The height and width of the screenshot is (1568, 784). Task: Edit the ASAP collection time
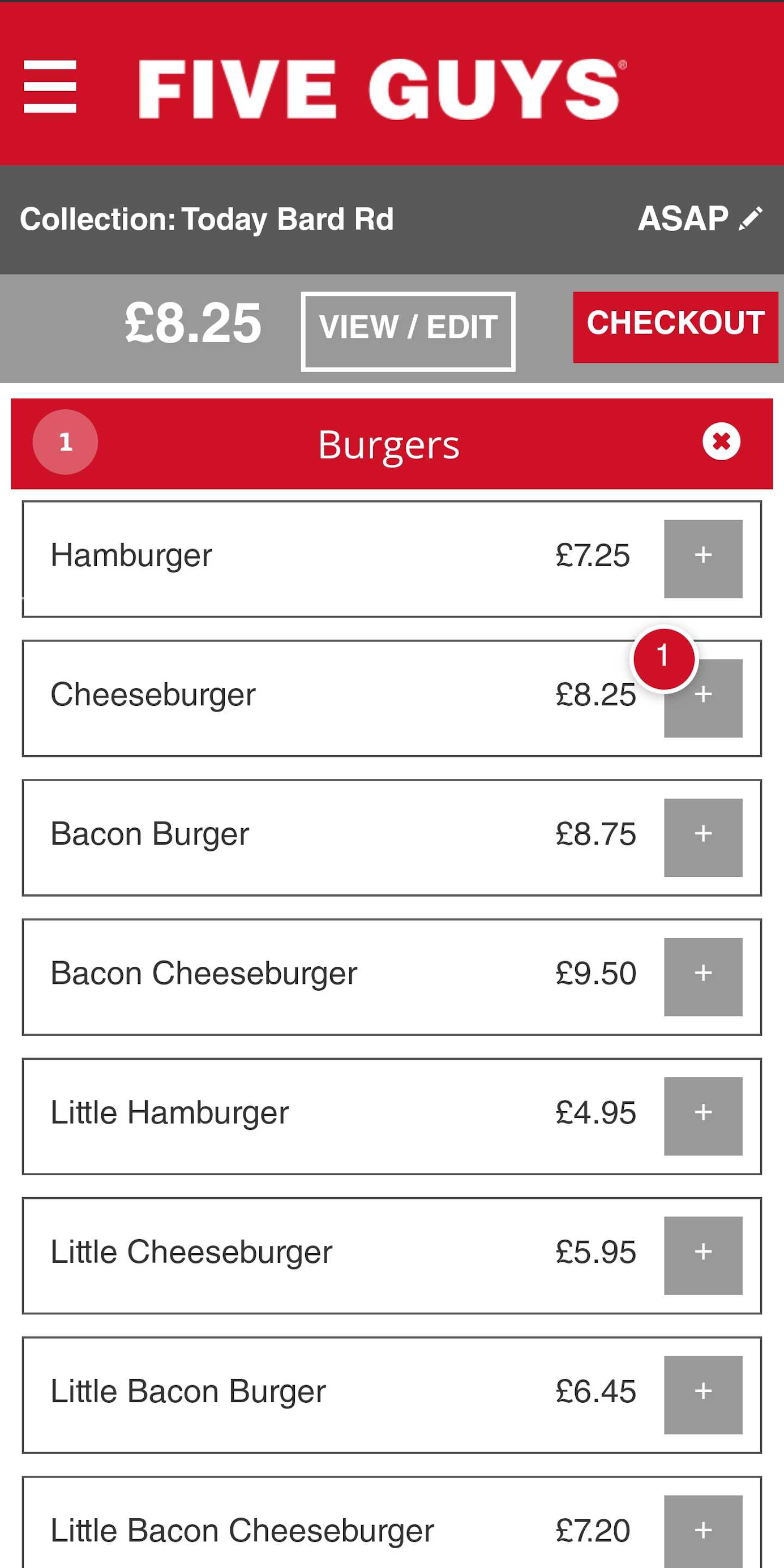pyautogui.click(x=700, y=219)
